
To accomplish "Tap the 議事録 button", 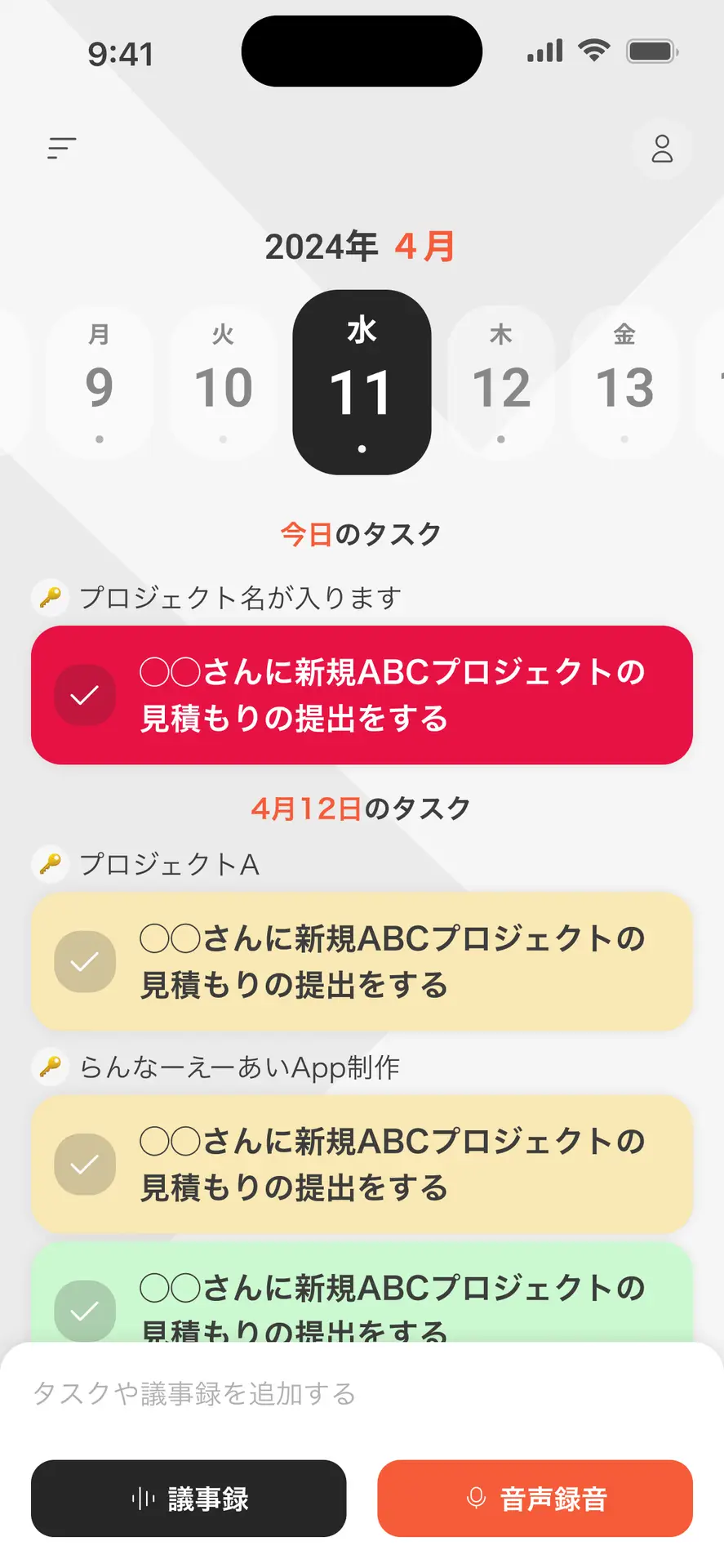I will pyautogui.click(x=189, y=1499).
